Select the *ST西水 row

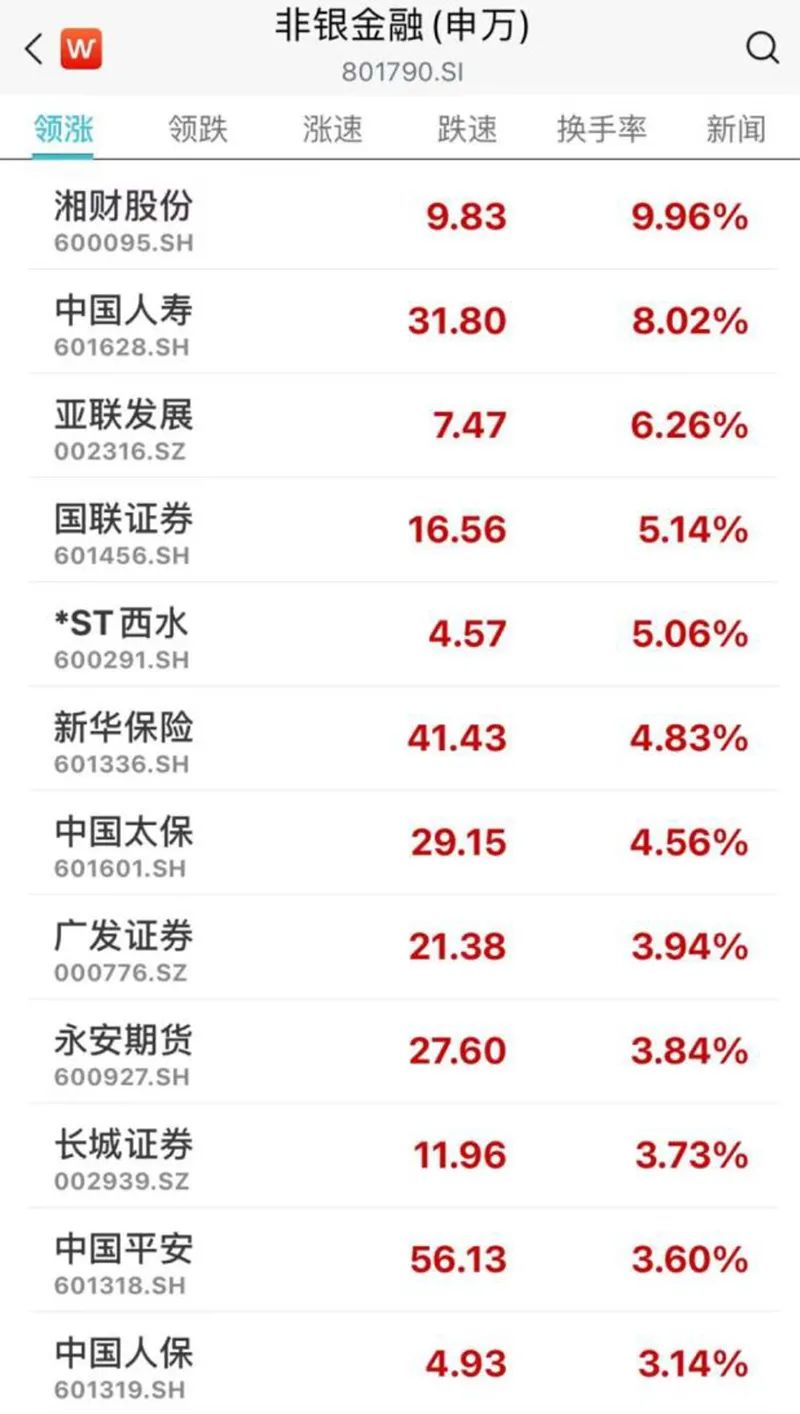tap(400, 634)
